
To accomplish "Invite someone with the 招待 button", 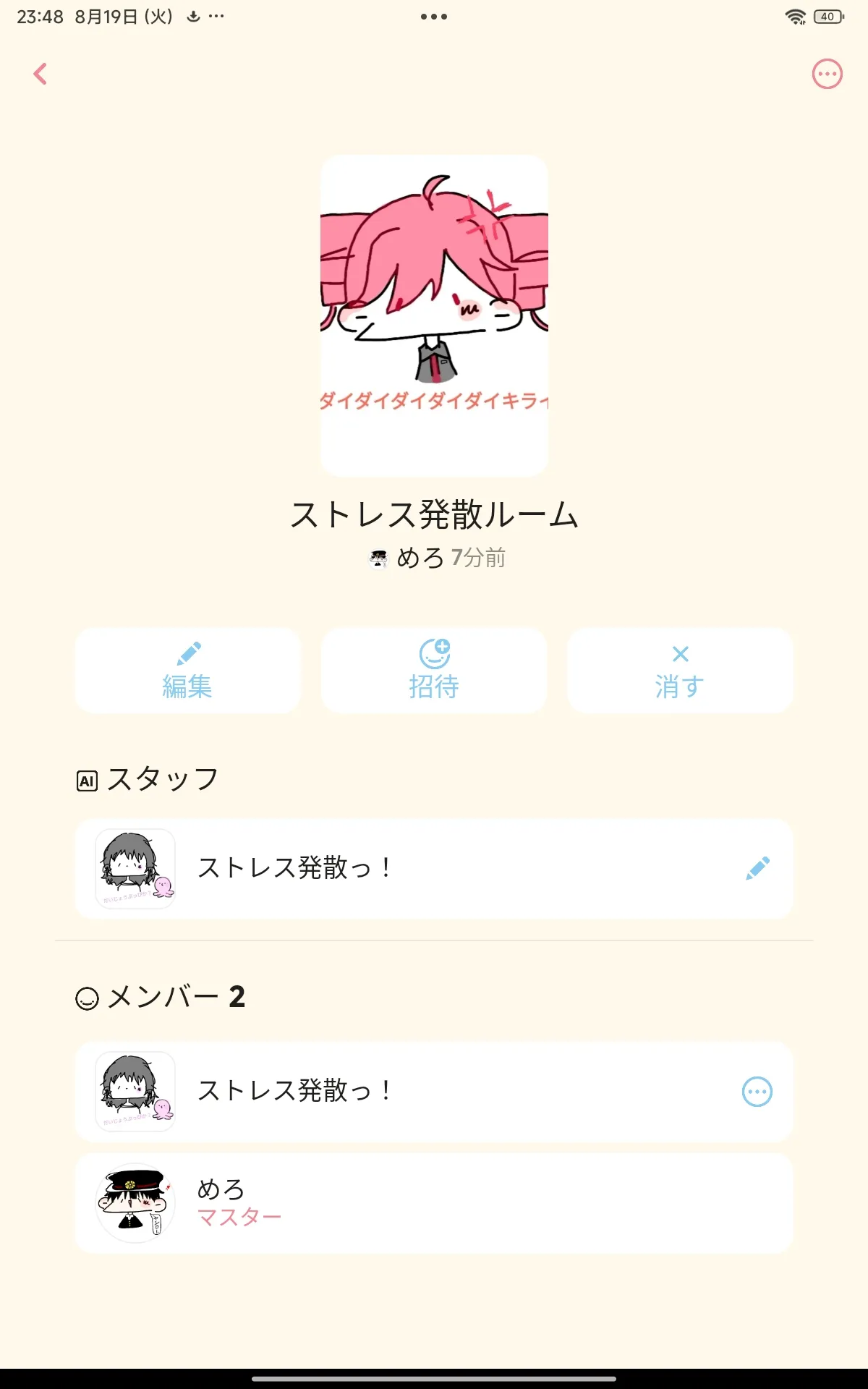I will pyautogui.click(x=434, y=671).
